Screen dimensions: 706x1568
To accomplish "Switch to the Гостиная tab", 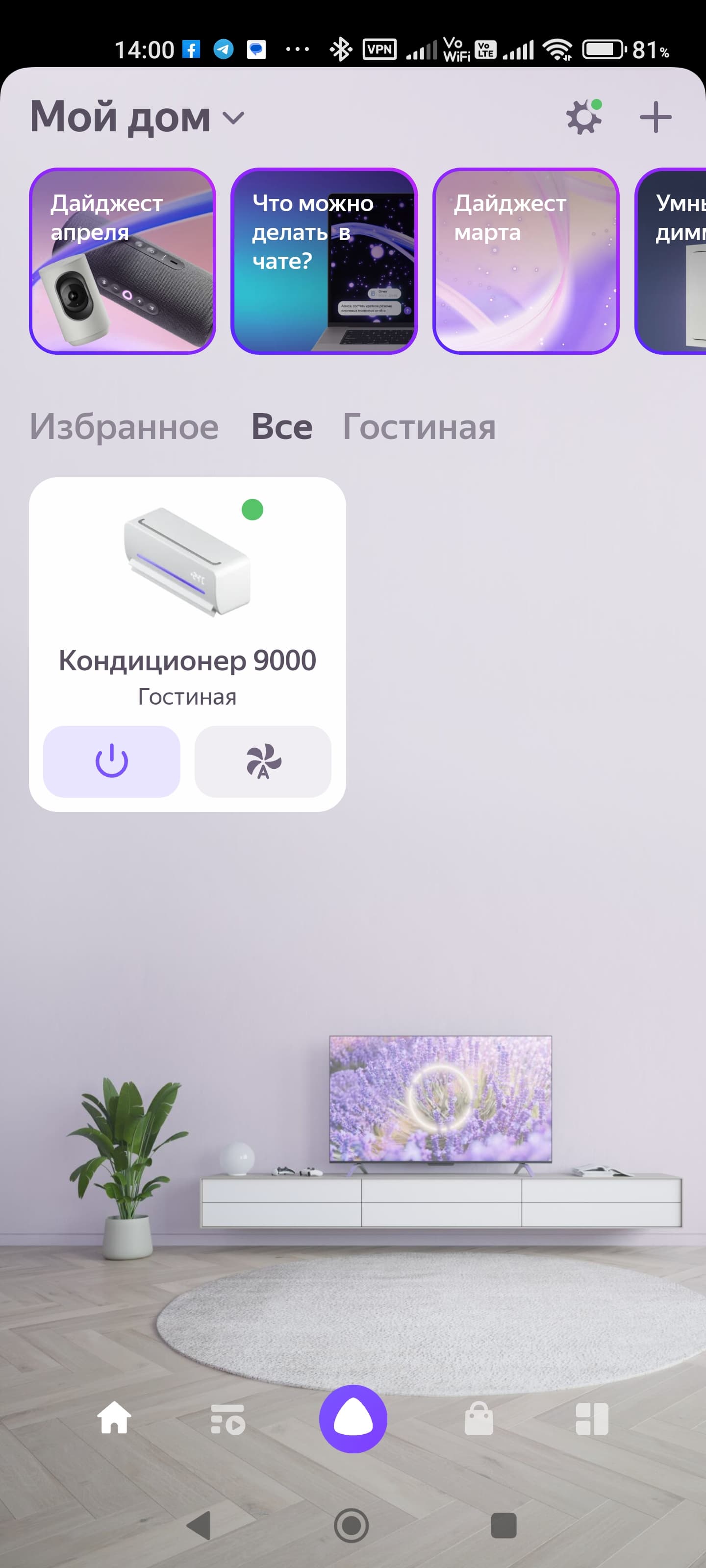I will click(419, 427).
